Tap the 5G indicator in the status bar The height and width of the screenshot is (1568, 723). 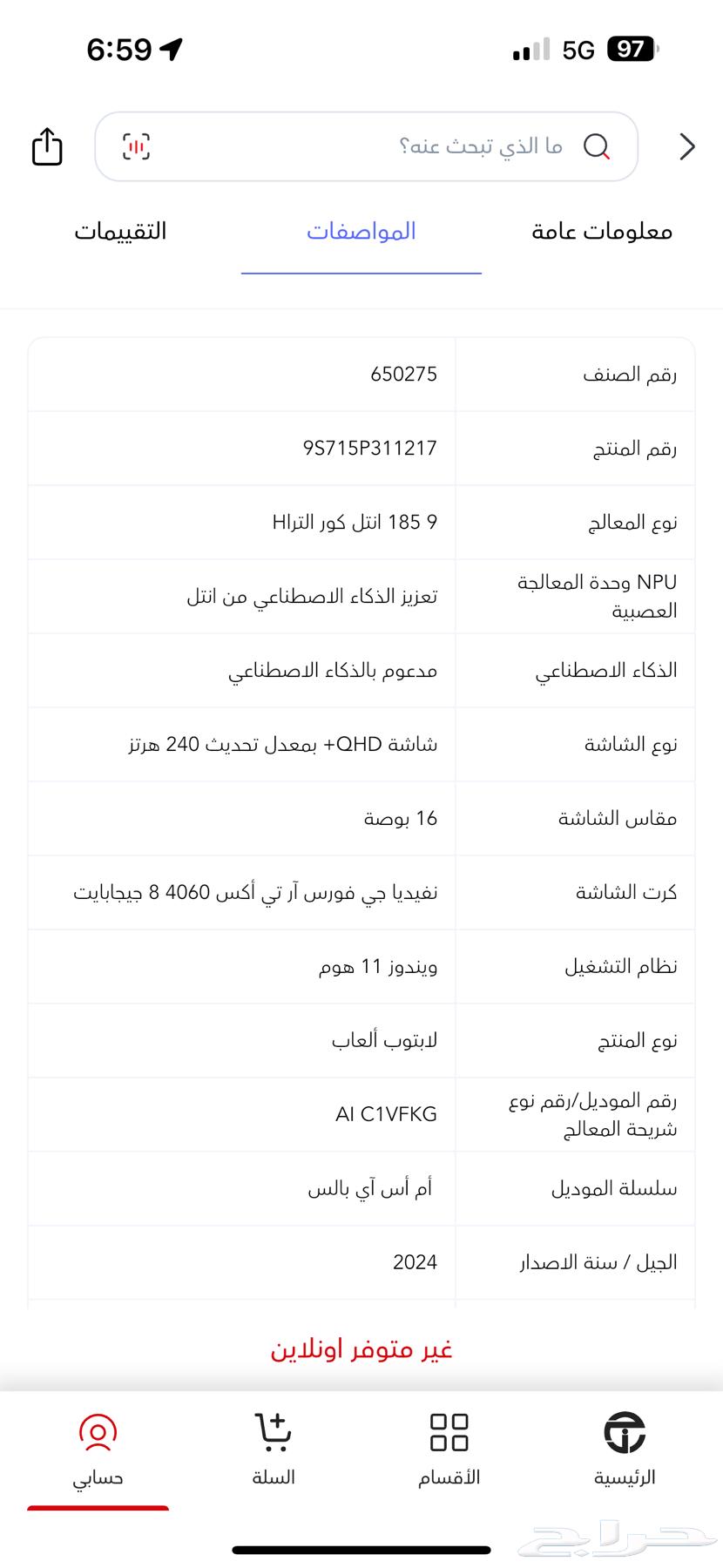[x=577, y=50]
